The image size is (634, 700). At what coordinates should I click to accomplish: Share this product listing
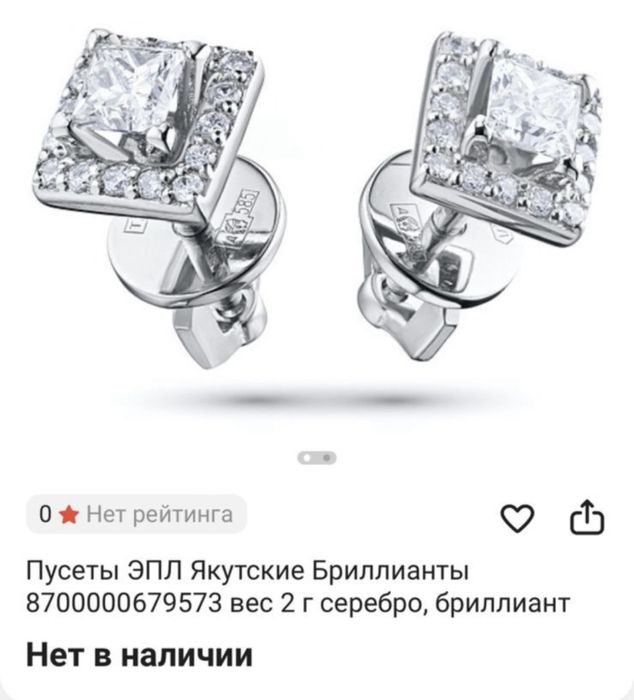[587, 517]
